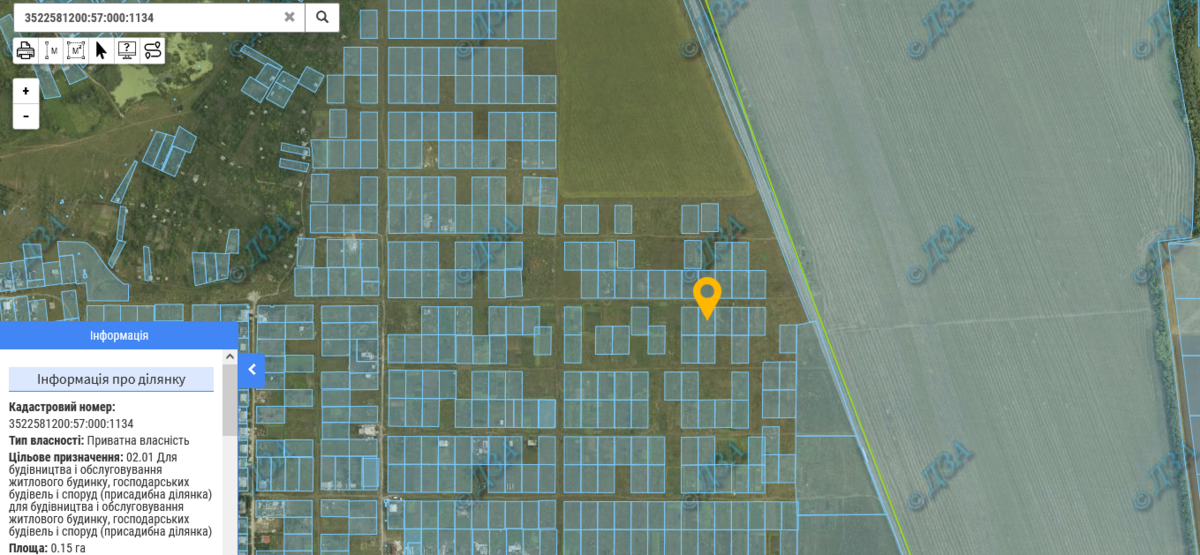Zoom out of the map
Viewport: 1200px width, 555px height.
tap(26, 116)
